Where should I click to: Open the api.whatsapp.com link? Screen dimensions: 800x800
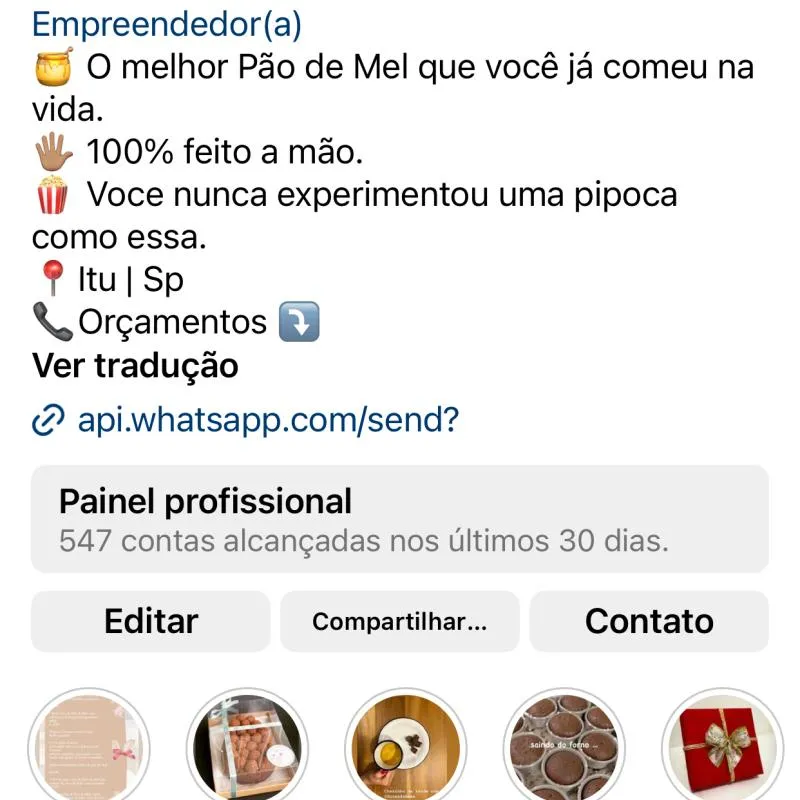[x=267, y=420]
